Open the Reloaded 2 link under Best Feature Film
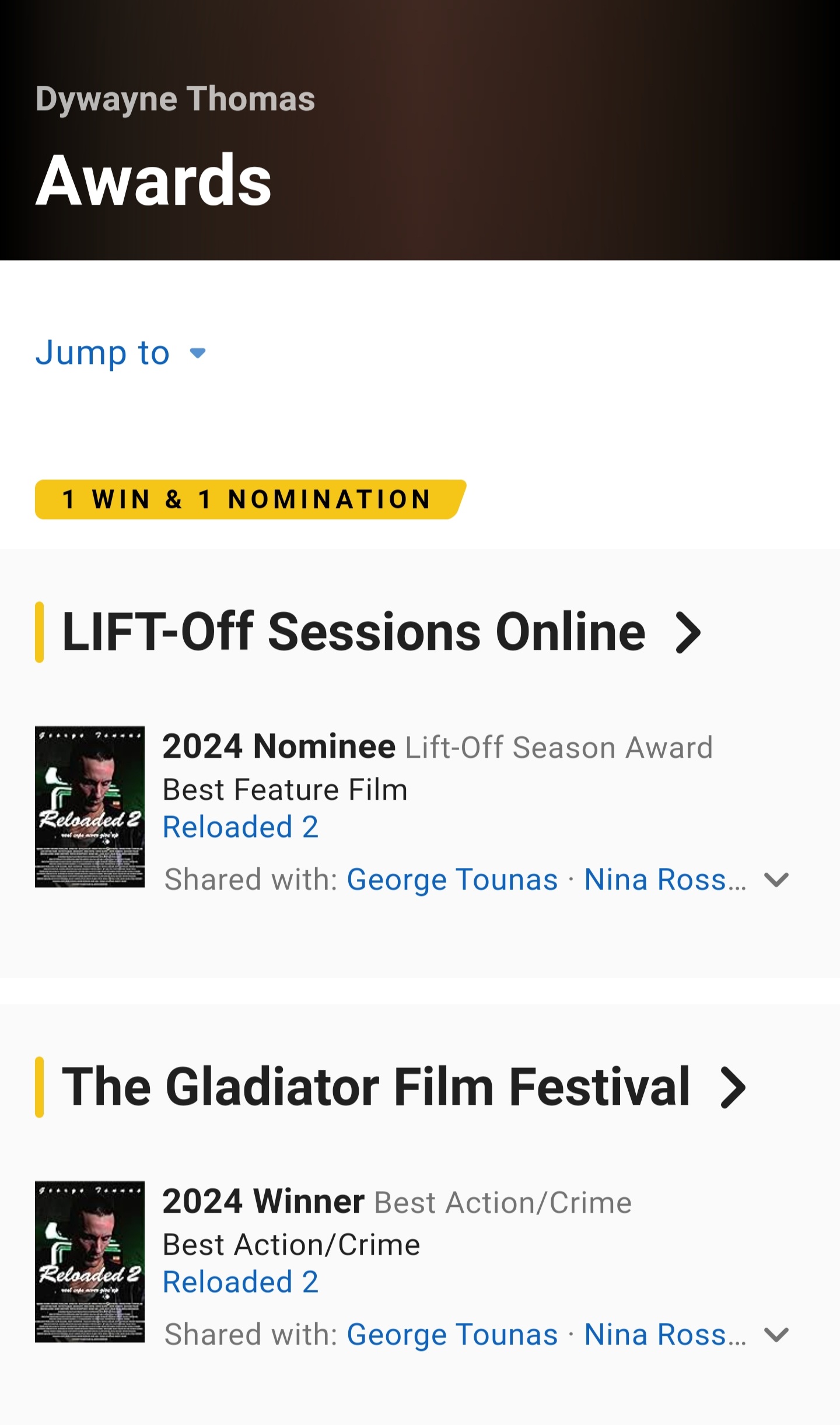Screen dimensions: 840x1425 (241, 827)
